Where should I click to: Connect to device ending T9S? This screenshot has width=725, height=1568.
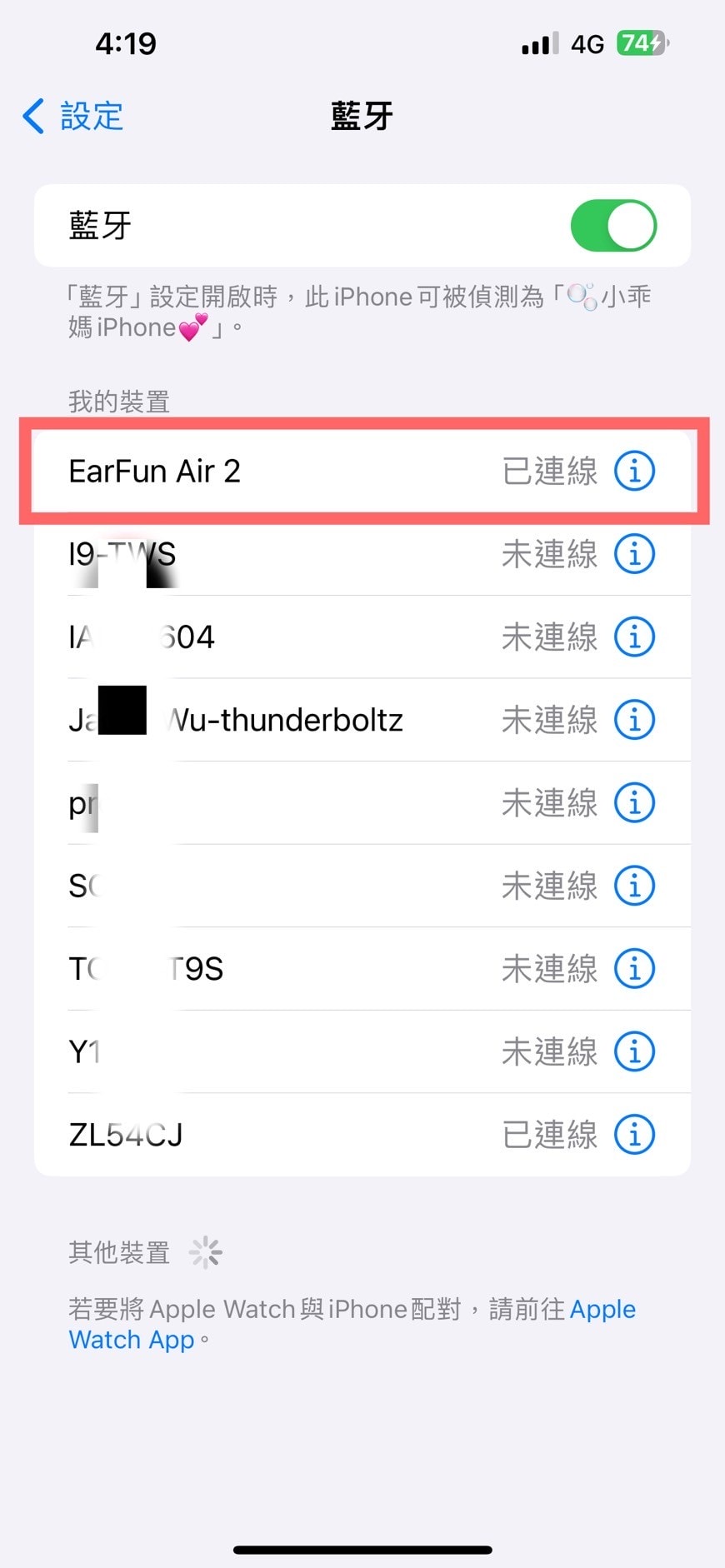362,969
